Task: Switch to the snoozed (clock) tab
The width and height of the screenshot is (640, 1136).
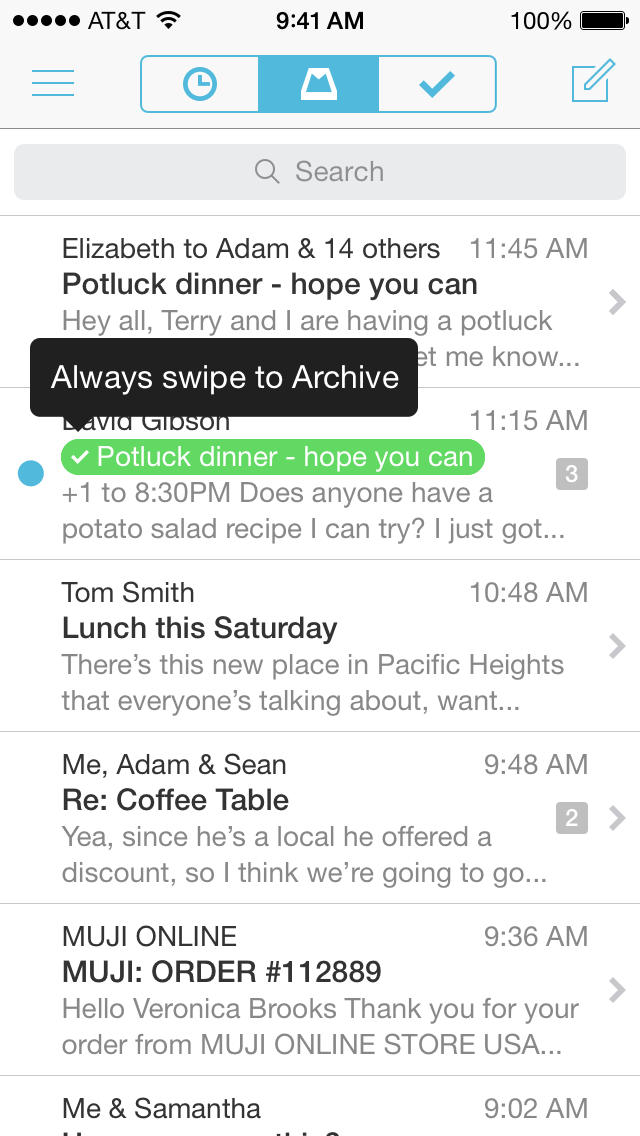Action: click(x=200, y=84)
